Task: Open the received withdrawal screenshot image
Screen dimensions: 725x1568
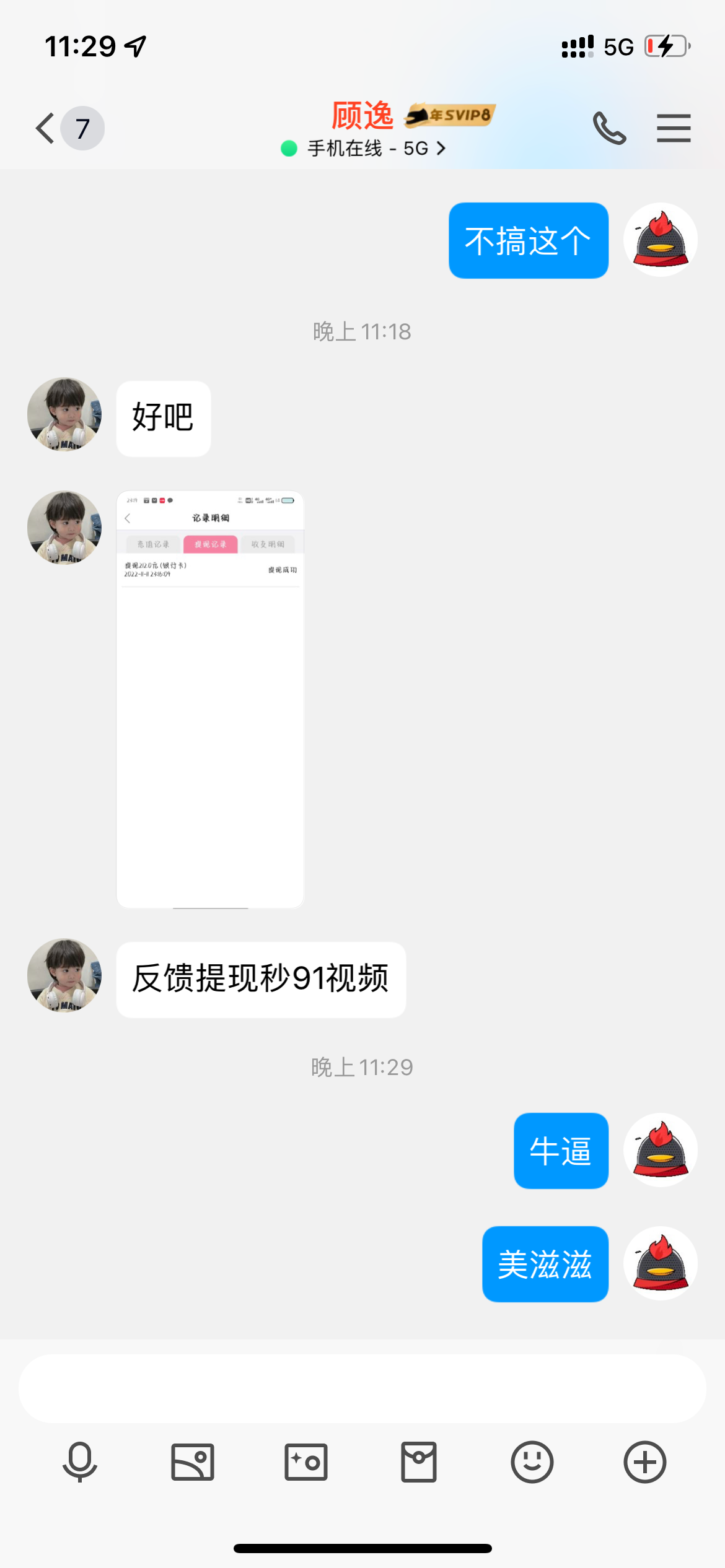Action: pyautogui.click(x=210, y=699)
